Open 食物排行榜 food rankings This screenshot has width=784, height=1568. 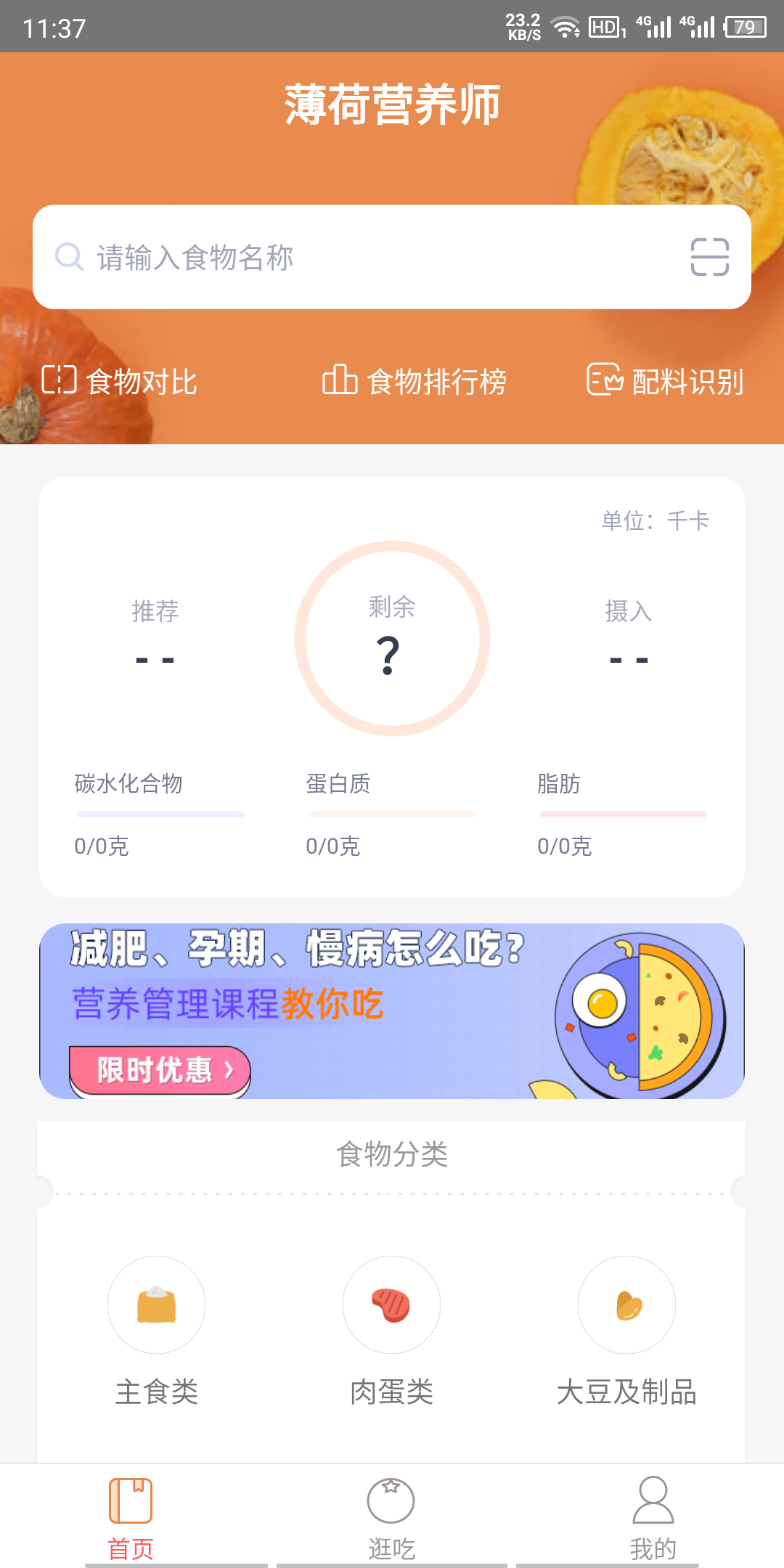[x=415, y=381]
